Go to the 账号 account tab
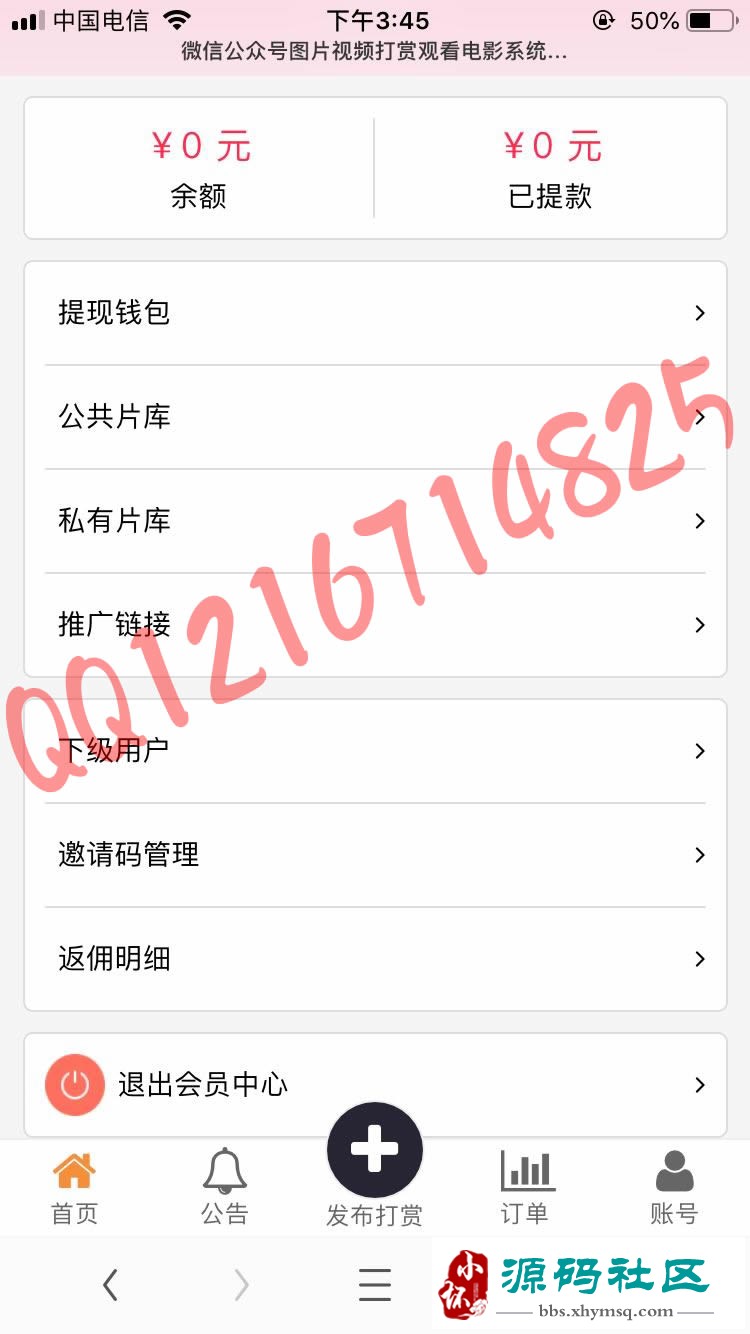 674,1188
